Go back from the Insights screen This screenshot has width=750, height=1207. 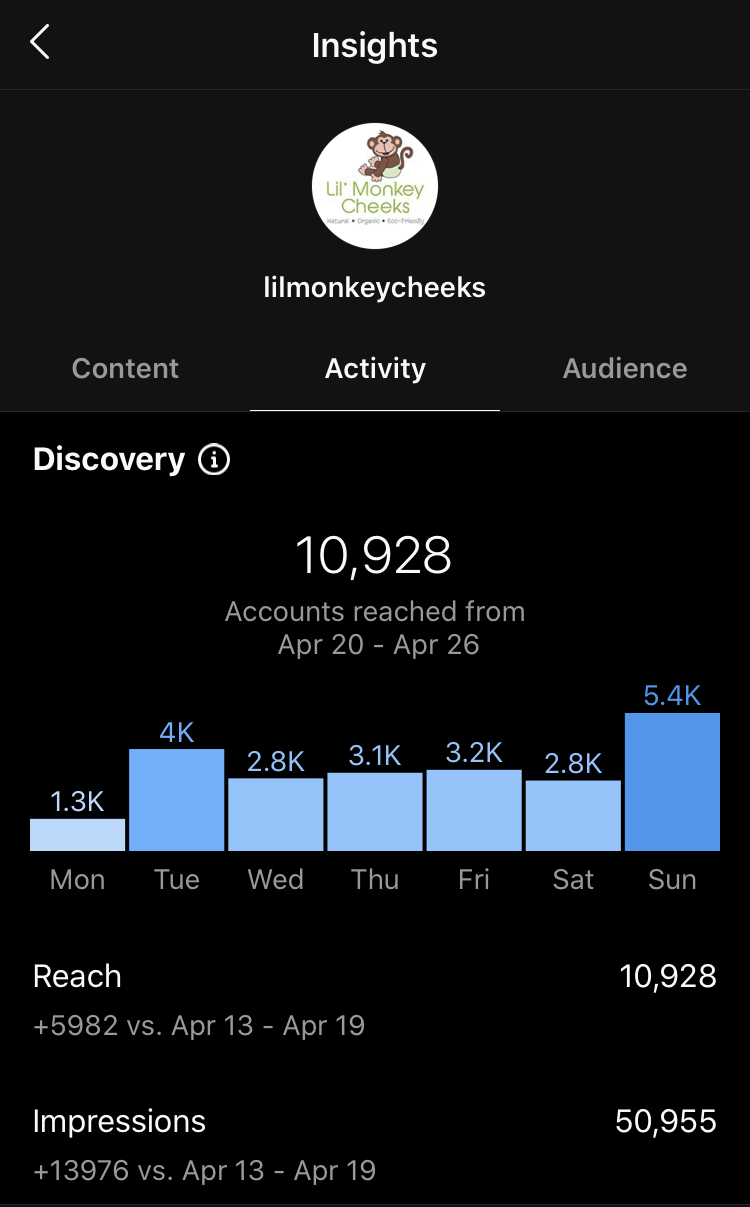click(40, 43)
